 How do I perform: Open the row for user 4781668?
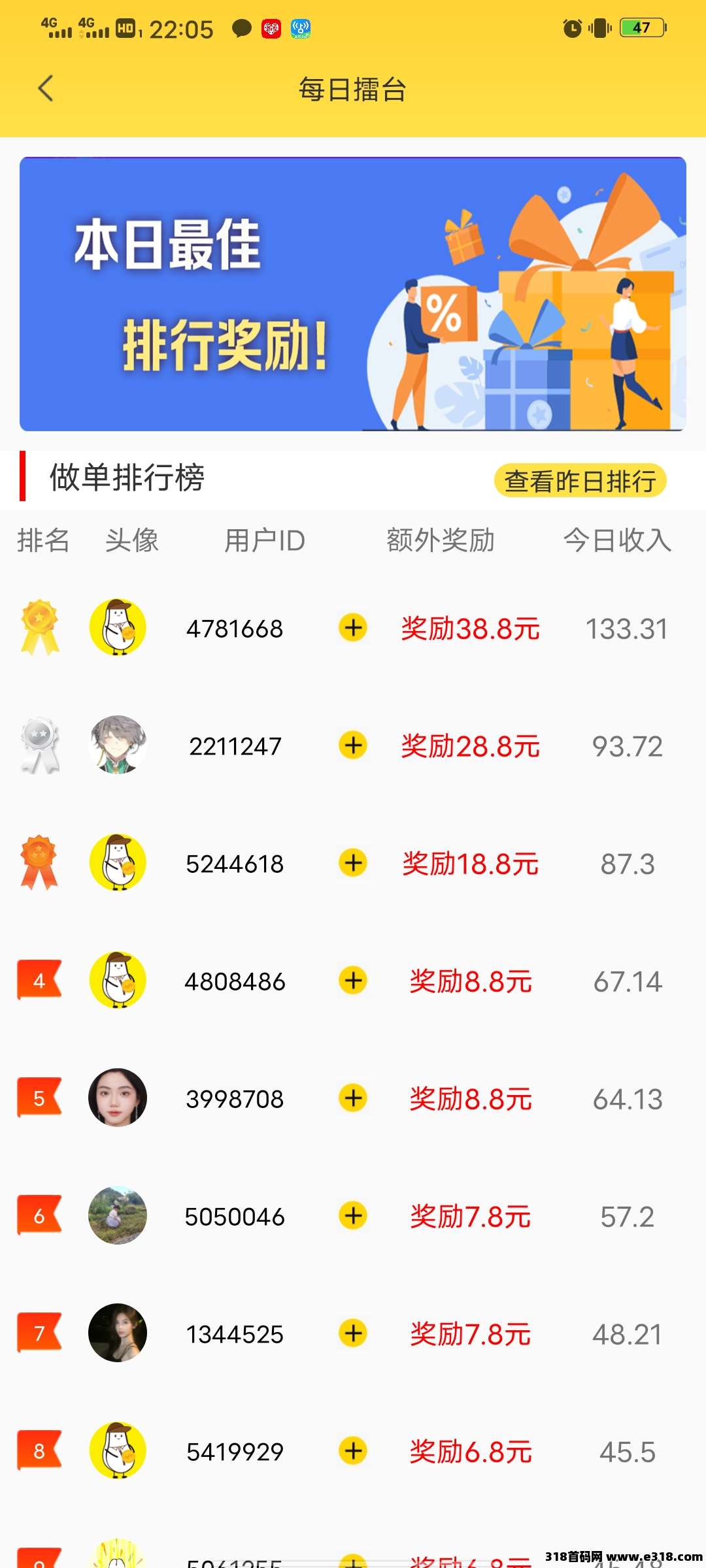coord(353,628)
